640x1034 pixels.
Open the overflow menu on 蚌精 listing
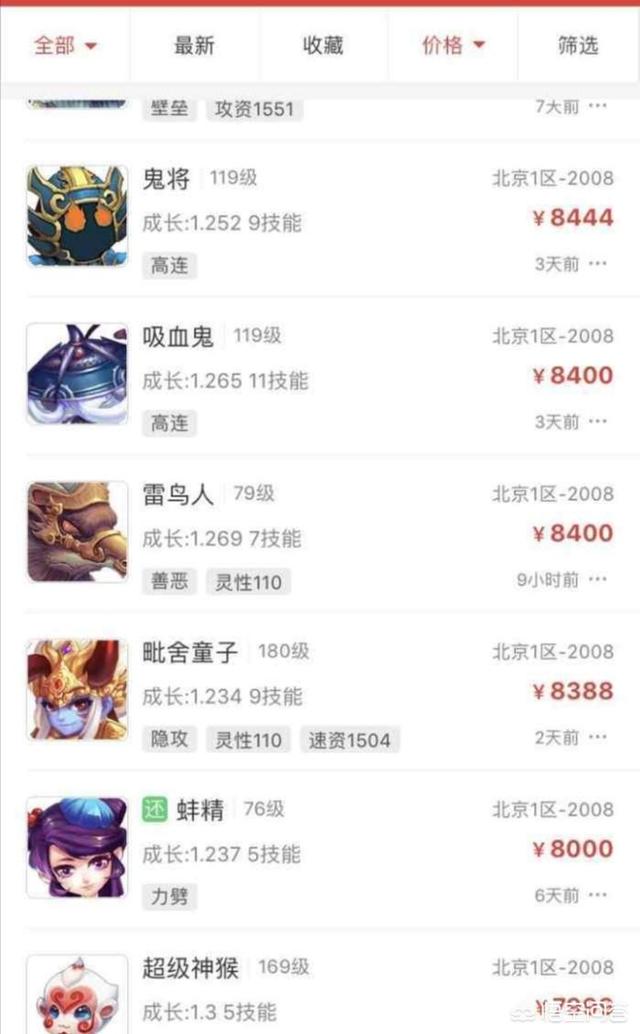pos(598,896)
